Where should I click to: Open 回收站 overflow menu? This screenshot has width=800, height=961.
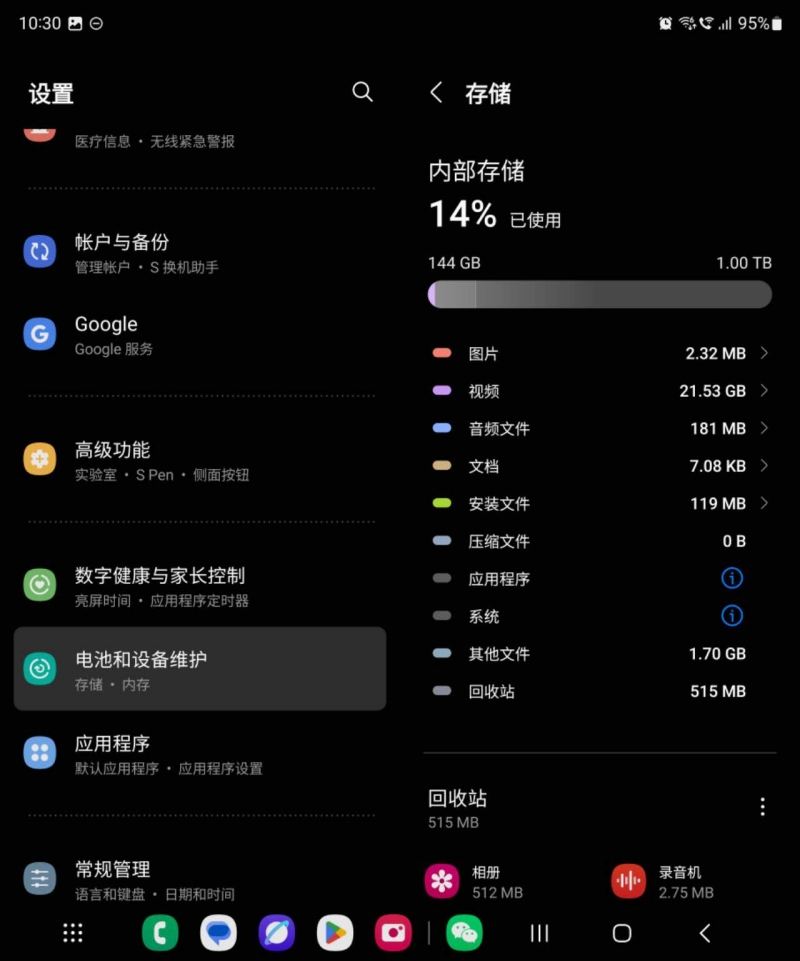point(762,807)
